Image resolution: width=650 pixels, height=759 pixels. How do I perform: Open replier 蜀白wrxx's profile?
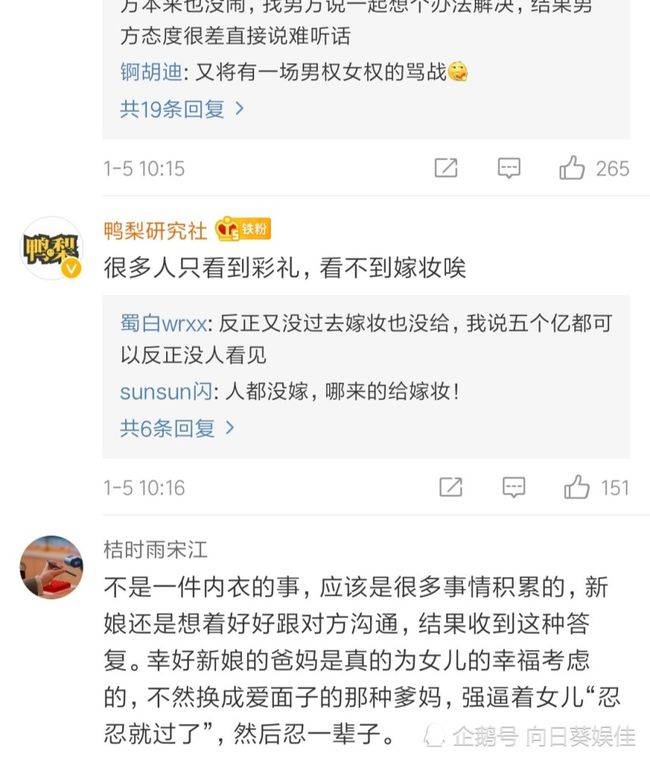click(x=162, y=323)
